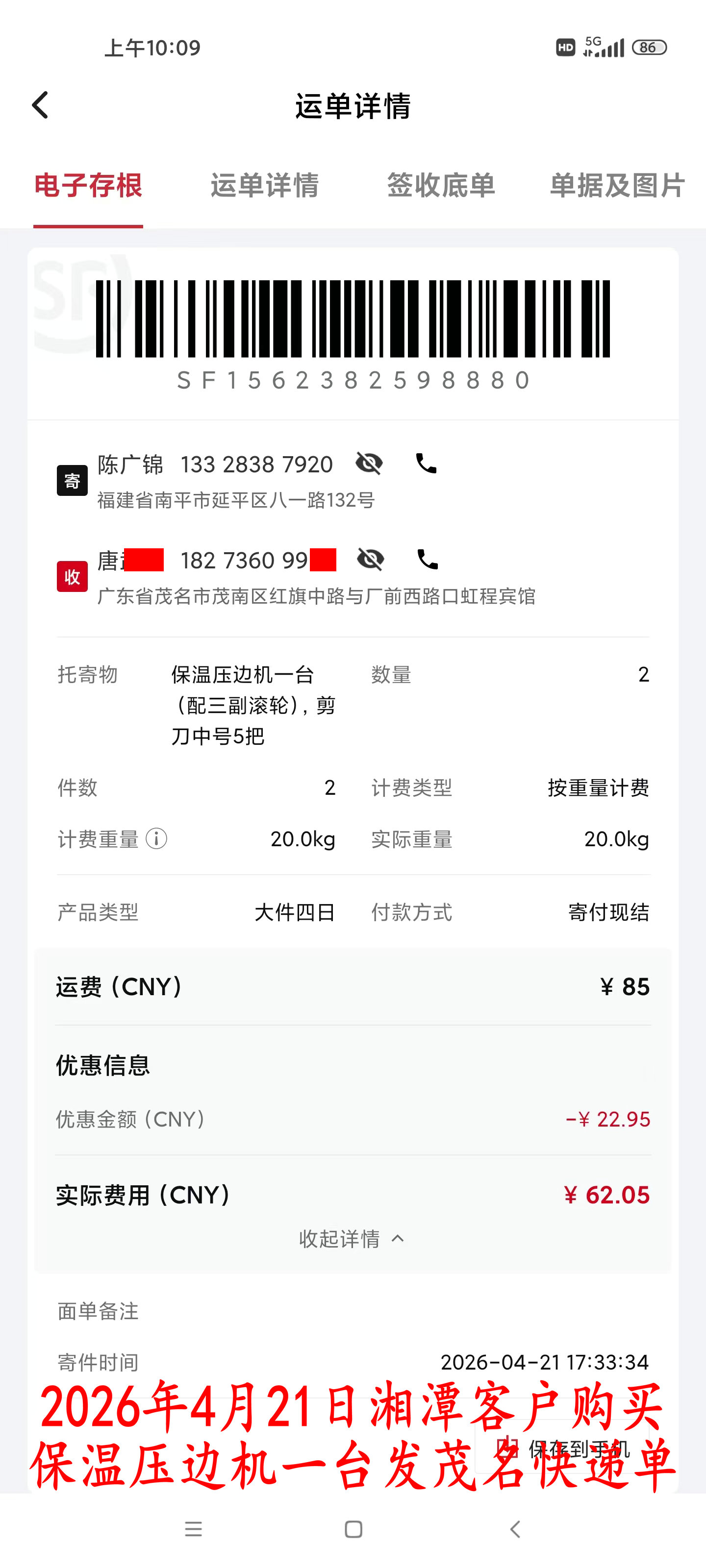Tap the back arrow to return
The height and width of the screenshot is (1568, 706).
[x=40, y=105]
